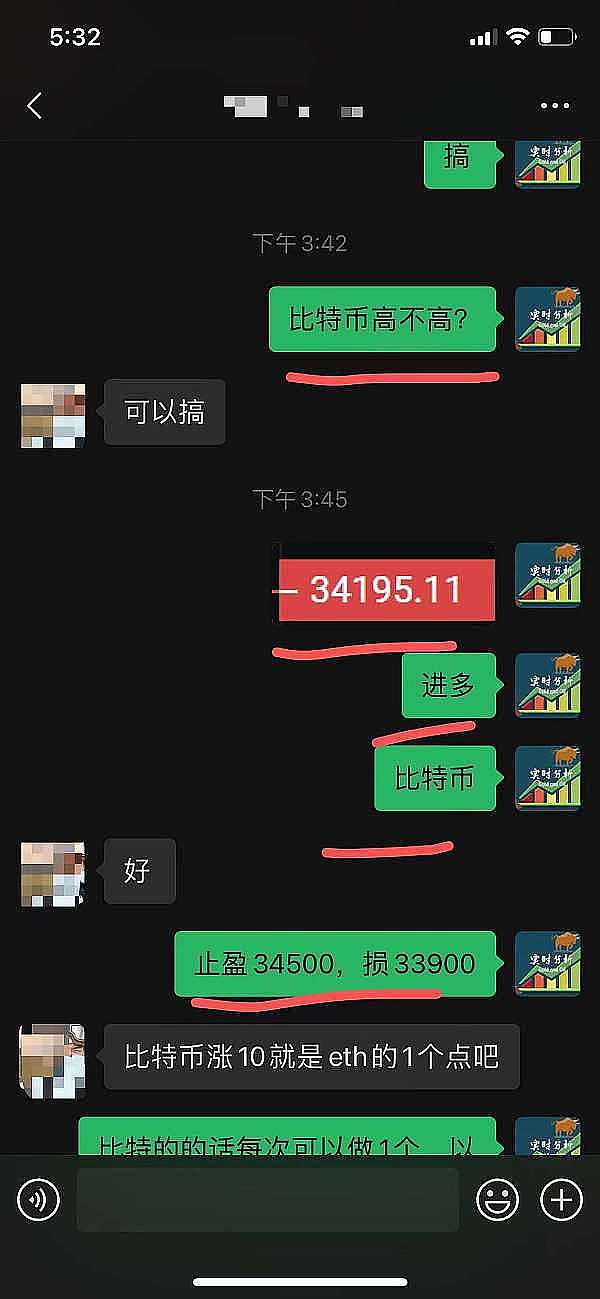This screenshot has width=600, height=1299.
Task: Open the emoji picker
Action: click(x=497, y=1199)
